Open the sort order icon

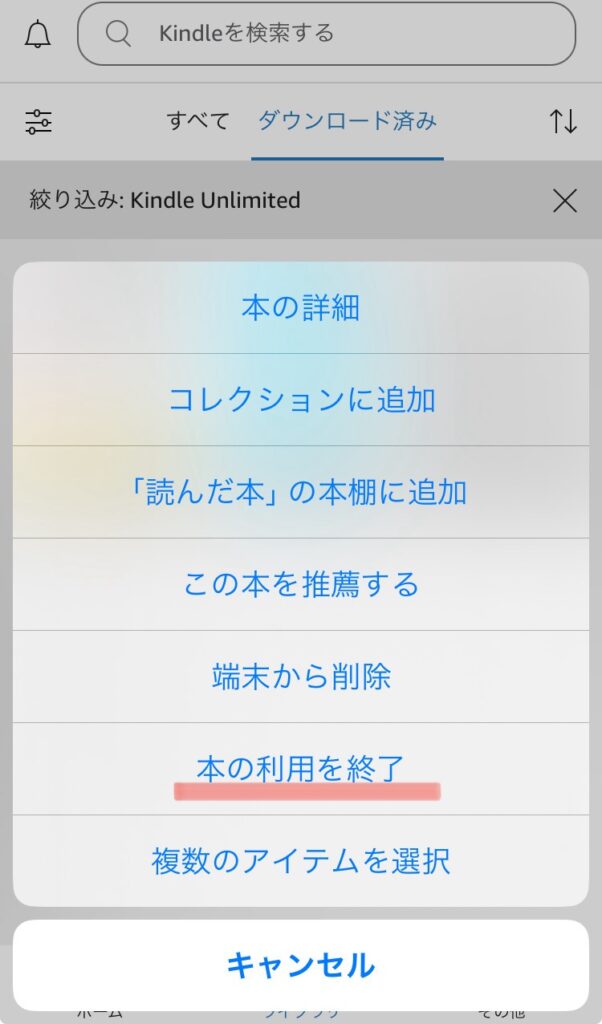tap(563, 122)
